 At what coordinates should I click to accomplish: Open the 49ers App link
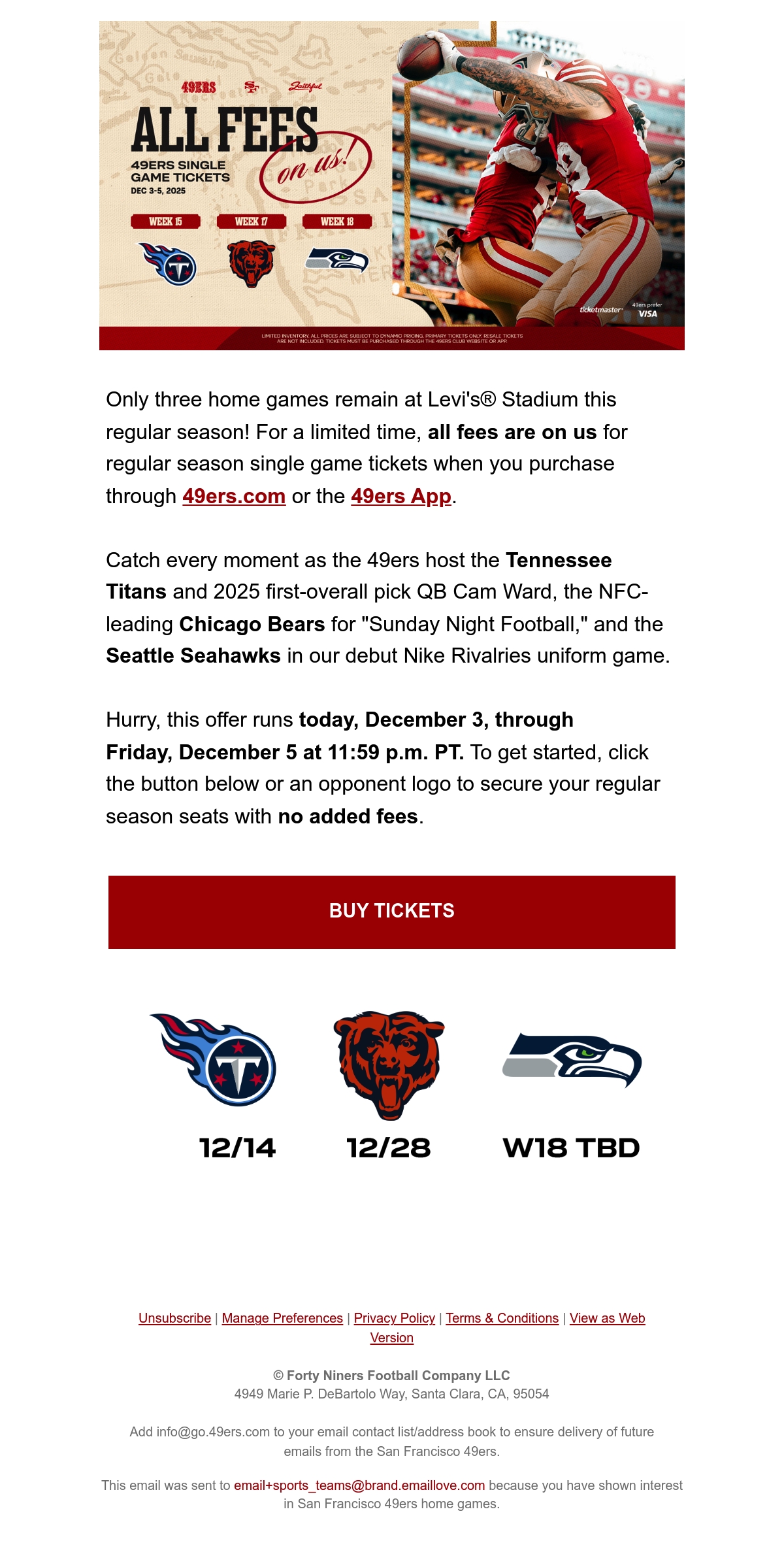coord(401,496)
